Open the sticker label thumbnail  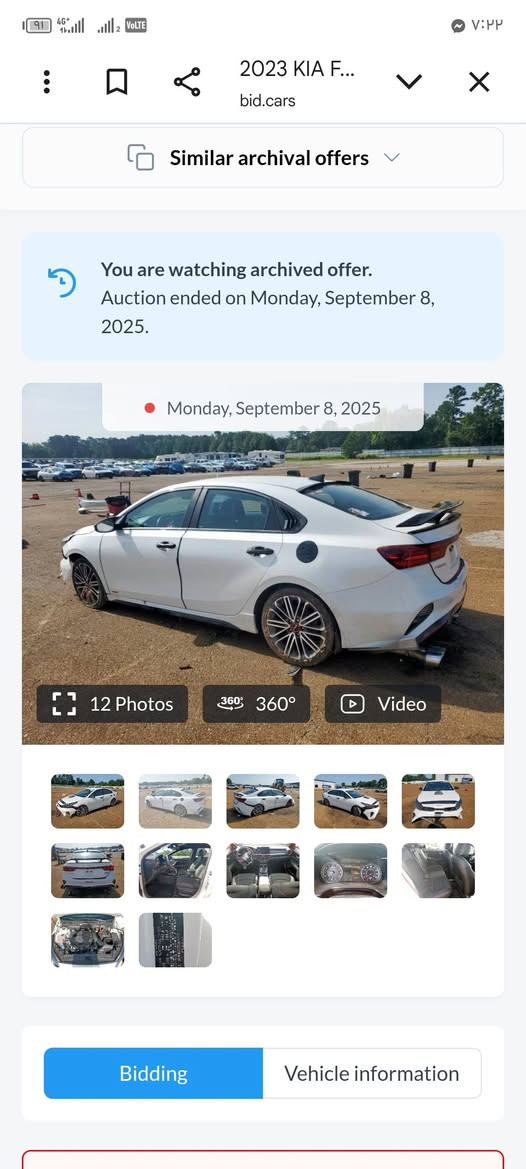pyautogui.click(x=175, y=940)
